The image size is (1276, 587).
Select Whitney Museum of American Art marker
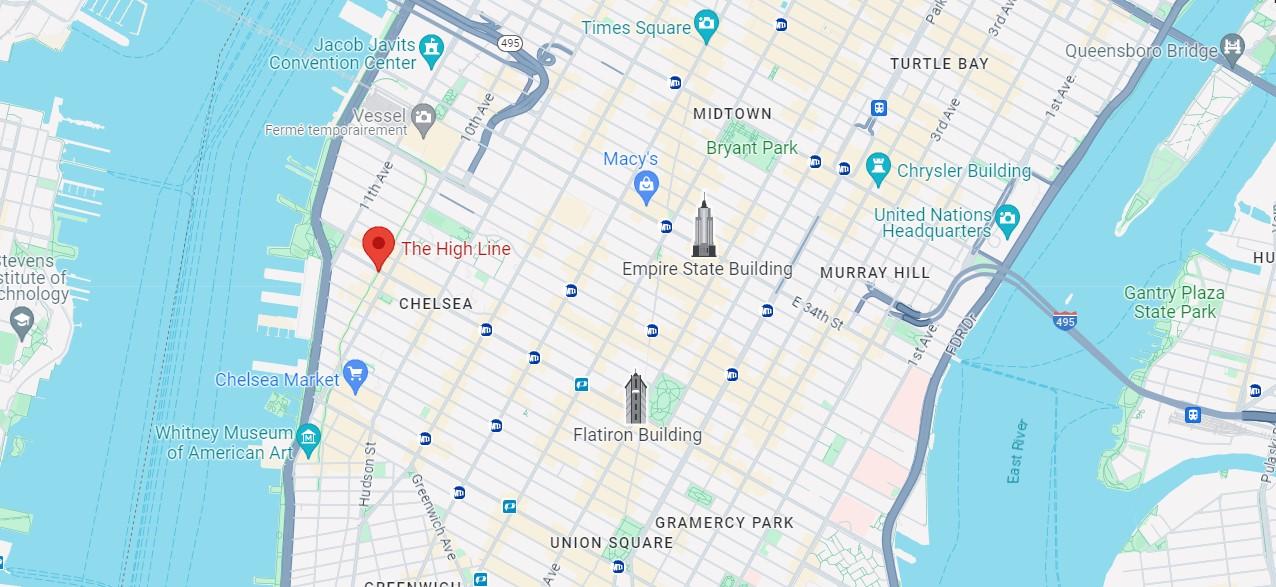[308, 436]
